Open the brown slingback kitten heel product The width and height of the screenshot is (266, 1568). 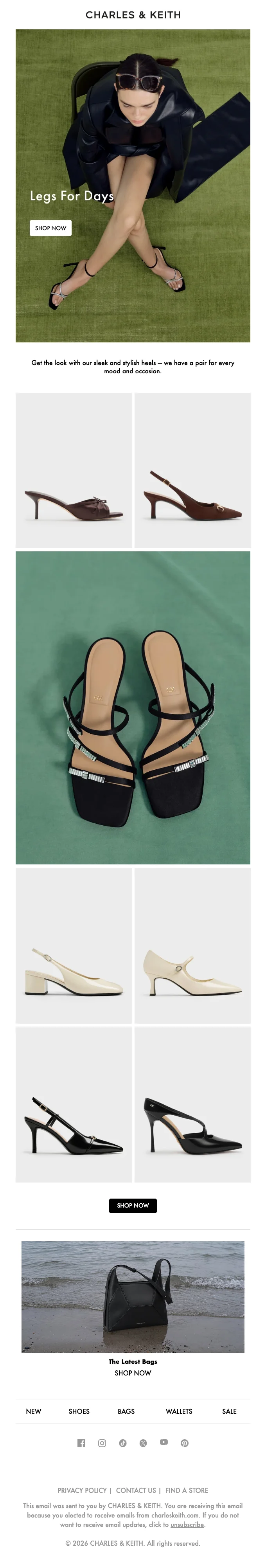point(192,470)
